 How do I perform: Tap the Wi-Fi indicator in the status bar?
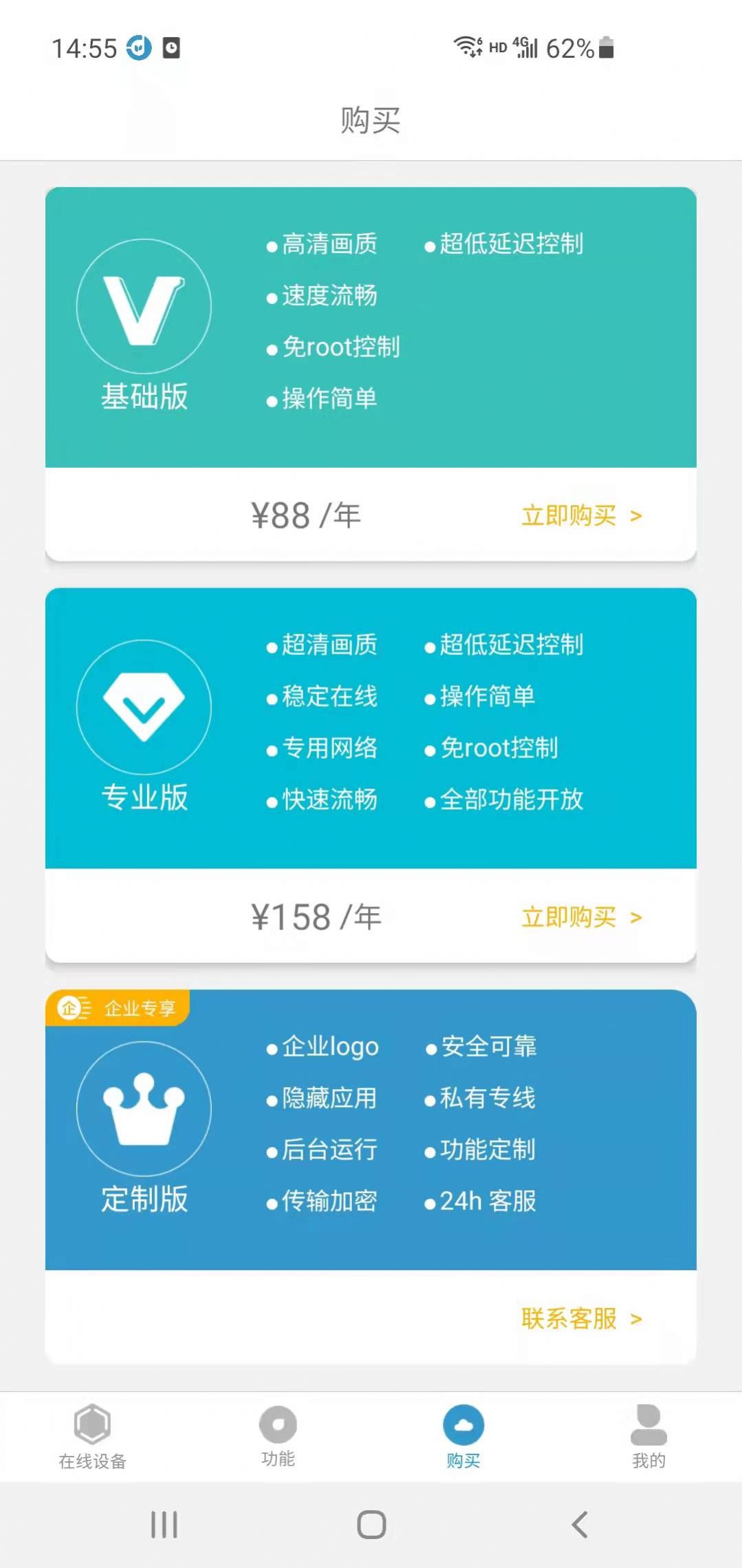coord(466,47)
